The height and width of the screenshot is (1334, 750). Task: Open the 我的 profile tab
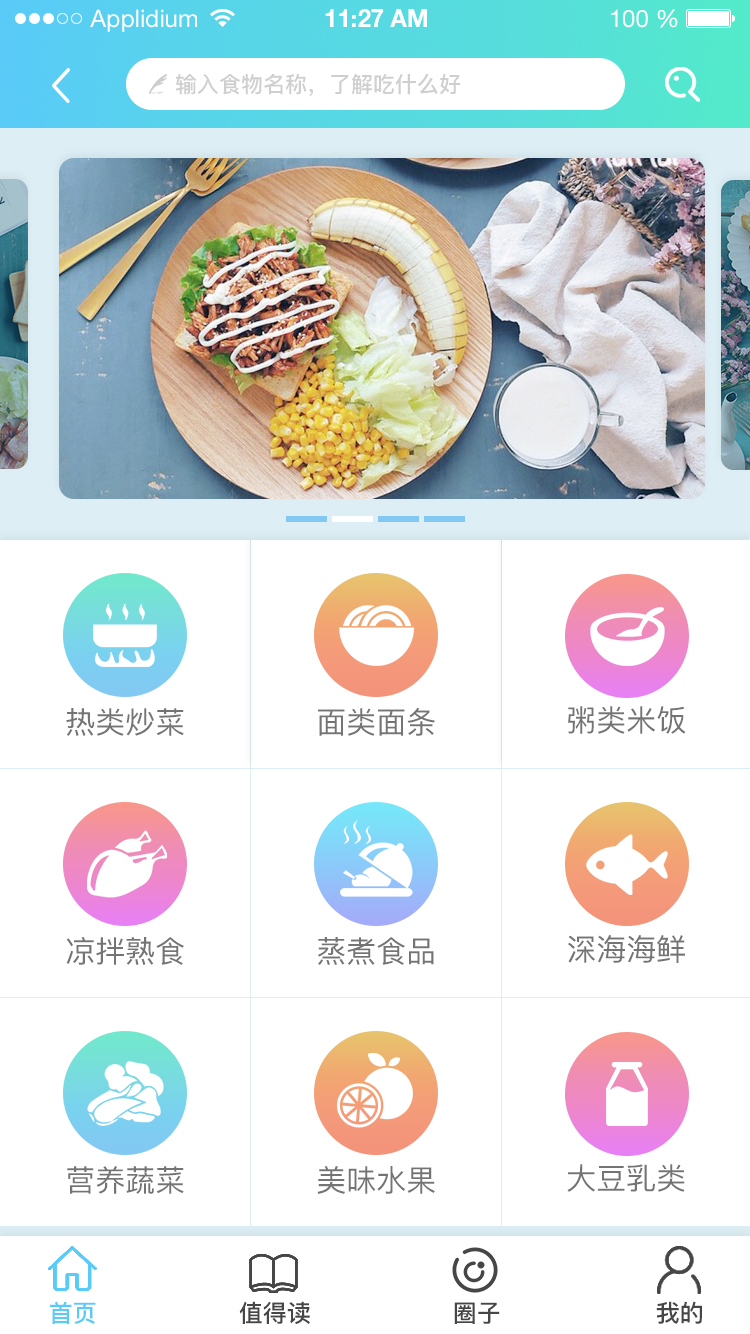[x=679, y=1285]
